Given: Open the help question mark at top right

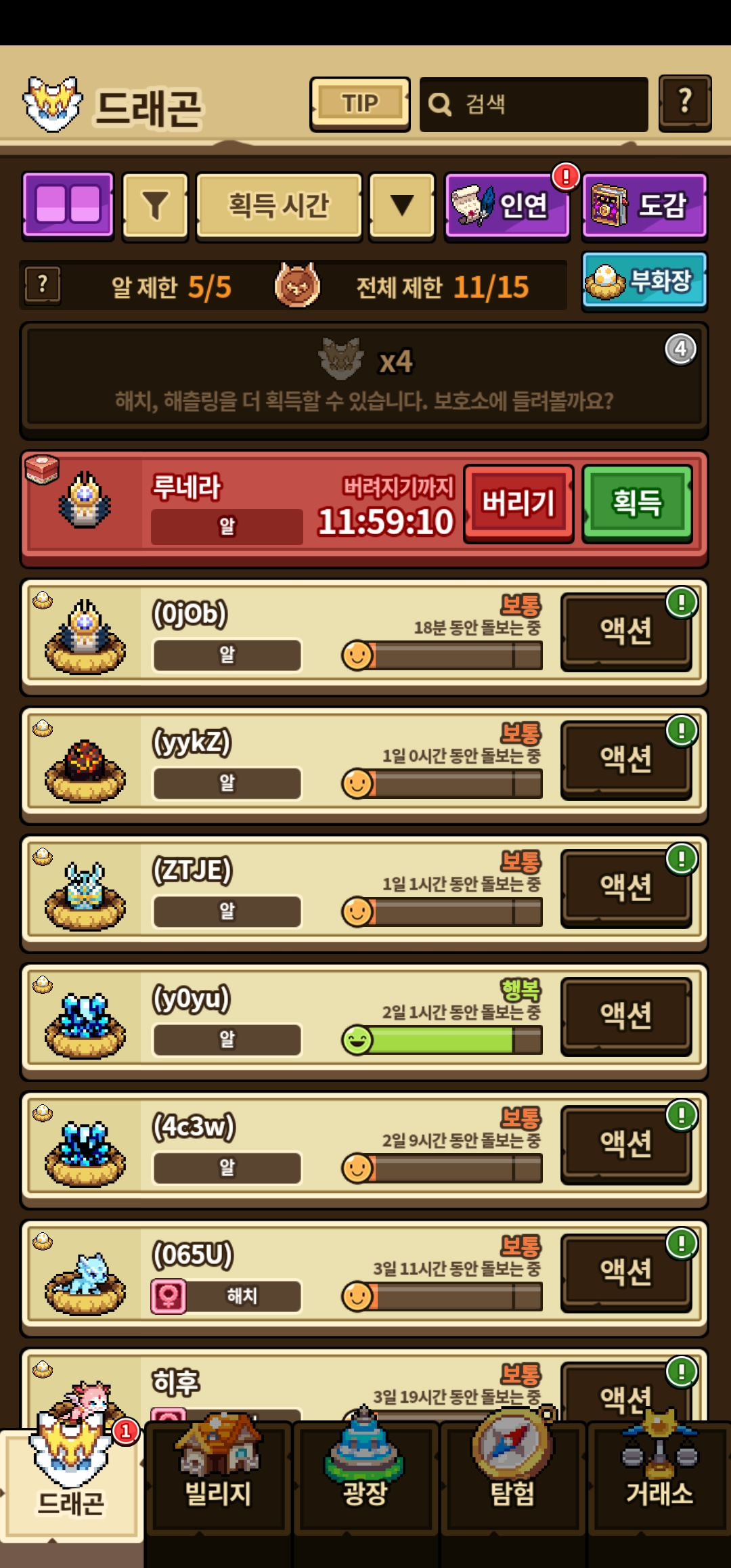Looking at the screenshot, I should click(x=685, y=103).
